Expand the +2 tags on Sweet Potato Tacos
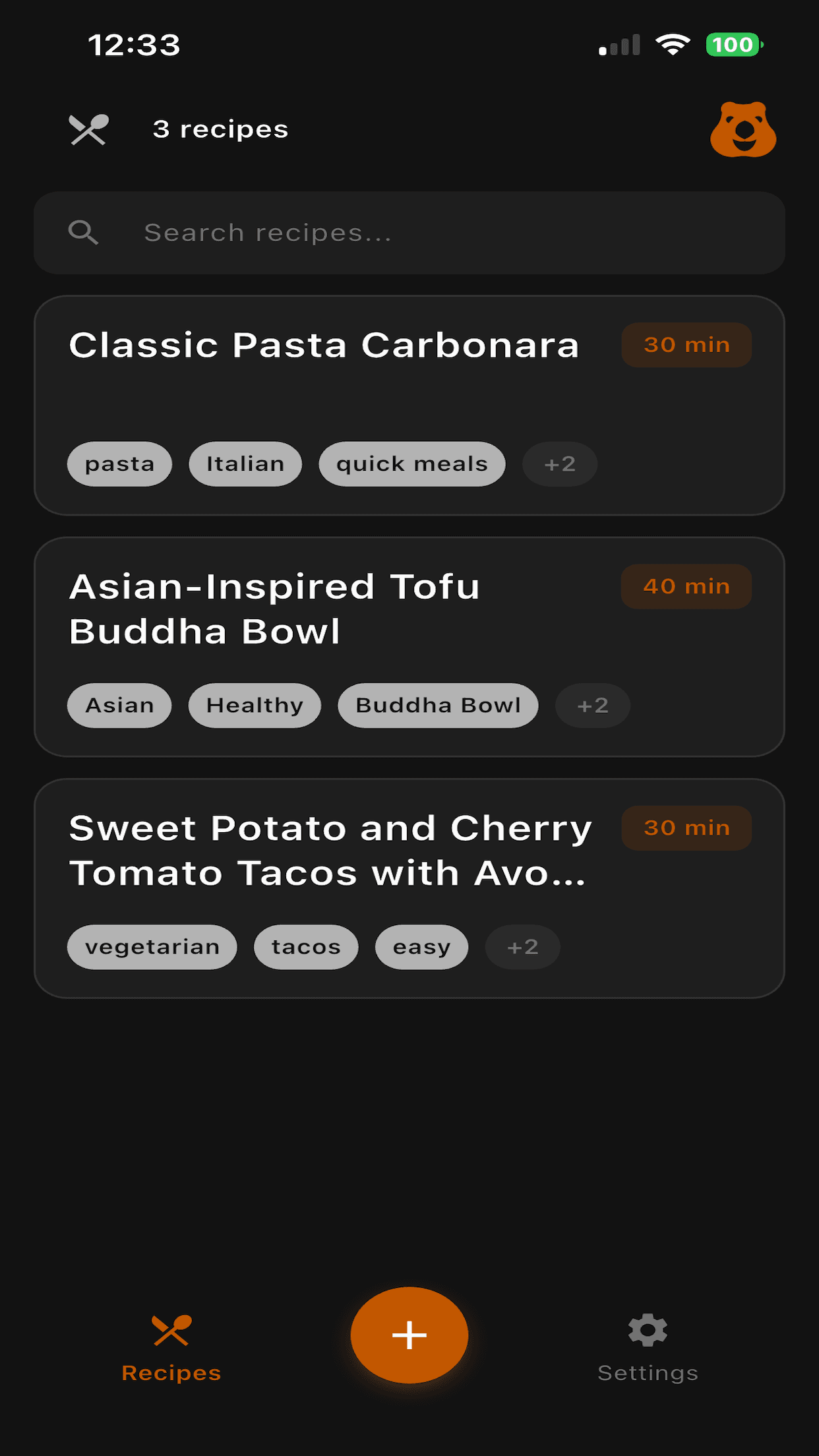The image size is (819, 1456). (522, 946)
